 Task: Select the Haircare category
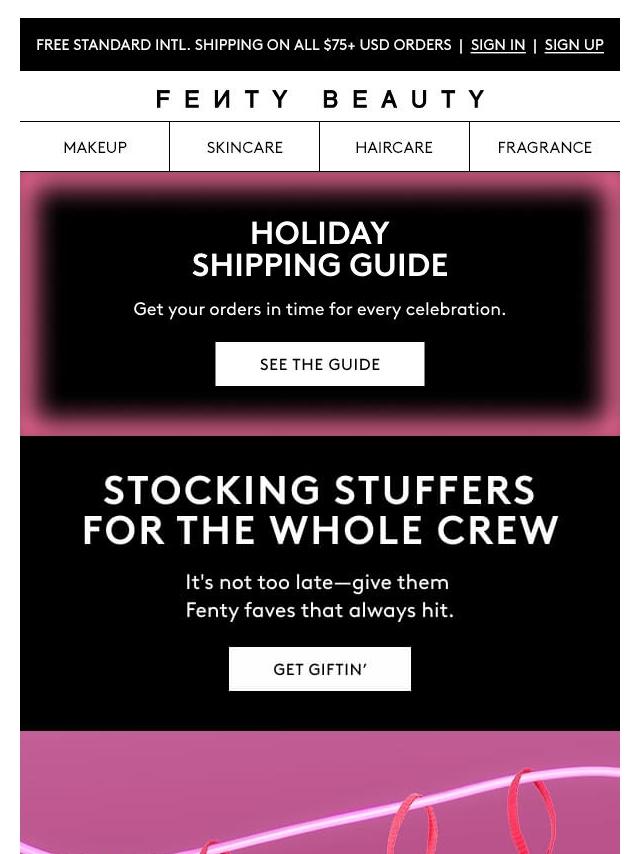coord(394,147)
